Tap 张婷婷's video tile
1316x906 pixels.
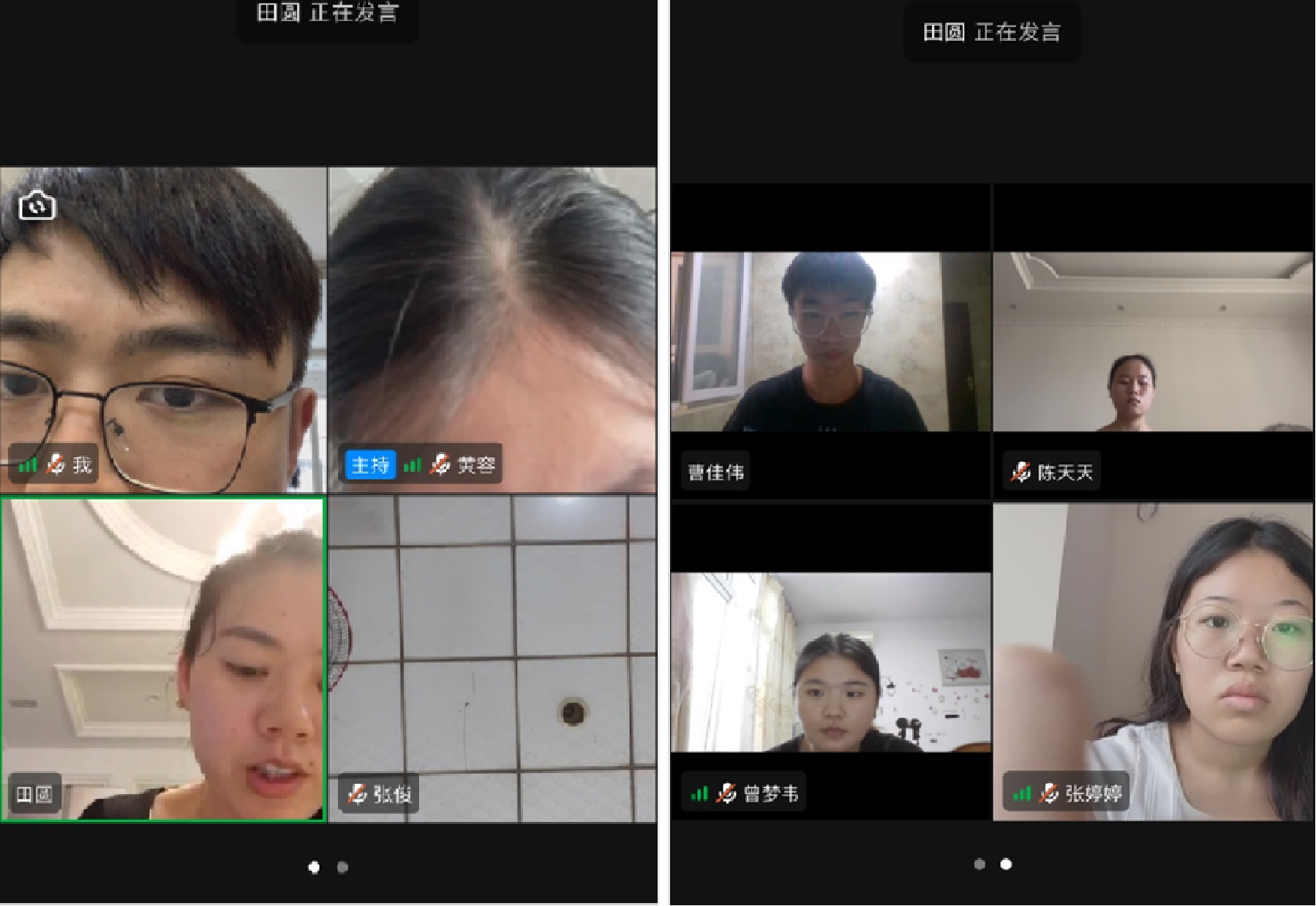[1152, 662]
